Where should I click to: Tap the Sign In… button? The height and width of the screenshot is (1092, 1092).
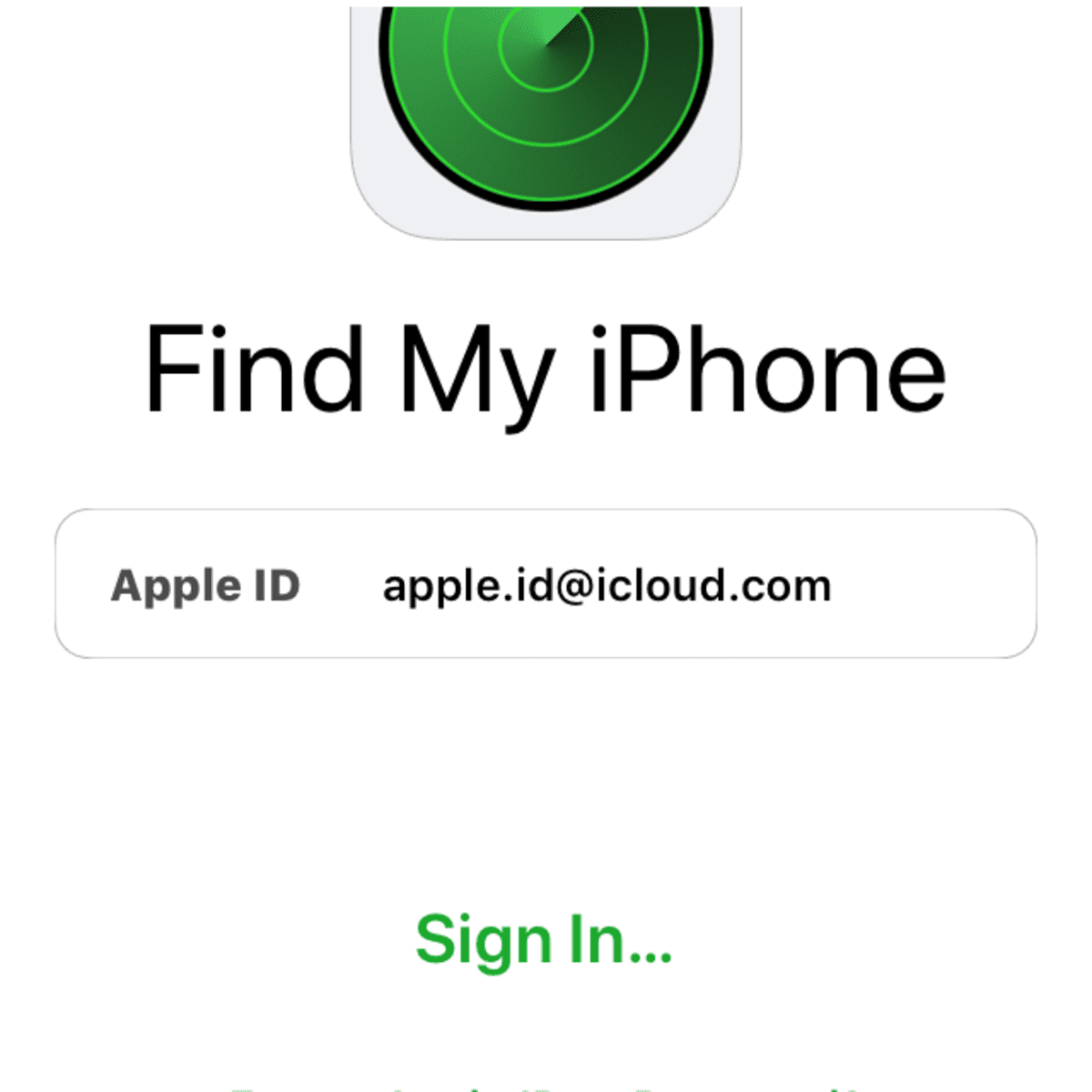tap(543, 939)
